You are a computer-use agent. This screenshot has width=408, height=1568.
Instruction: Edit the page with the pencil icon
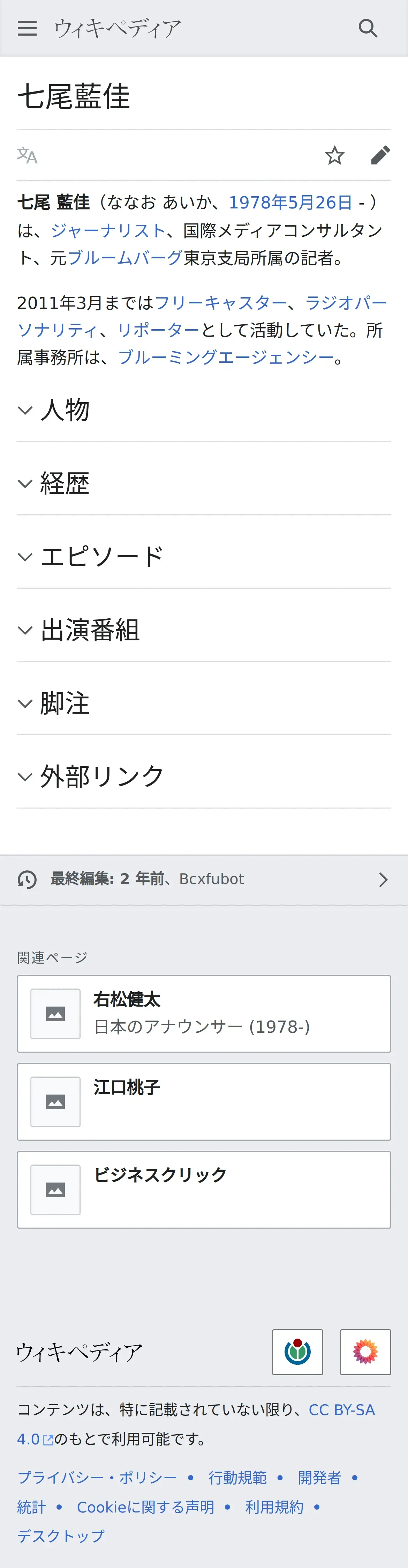point(381,155)
